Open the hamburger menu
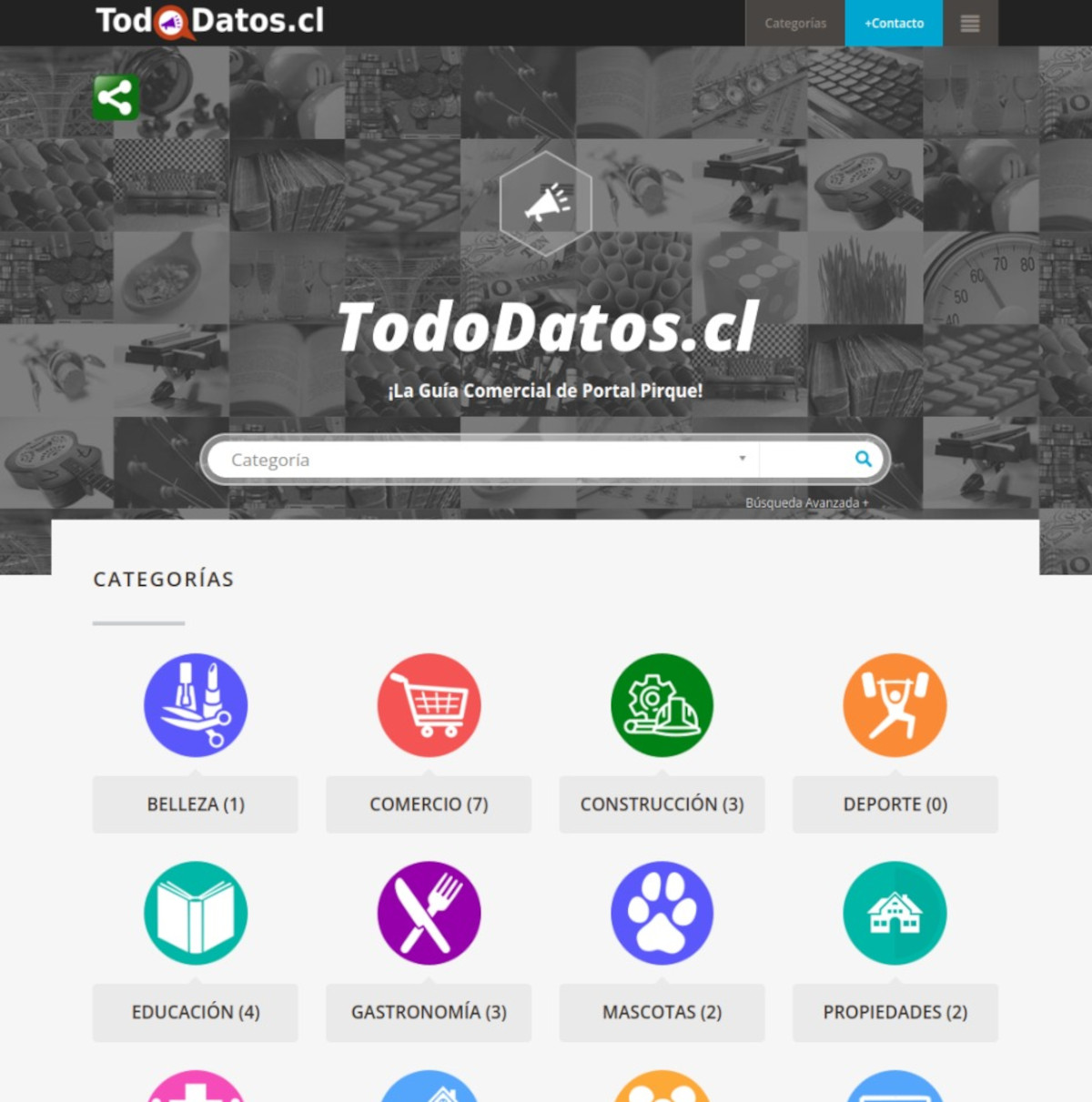1092x1102 pixels. point(970,24)
